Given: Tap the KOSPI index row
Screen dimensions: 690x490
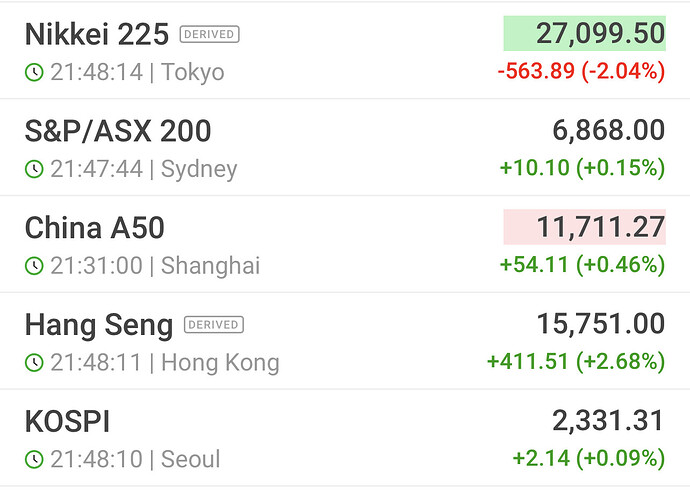Looking at the screenshot, I should [66, 421].
